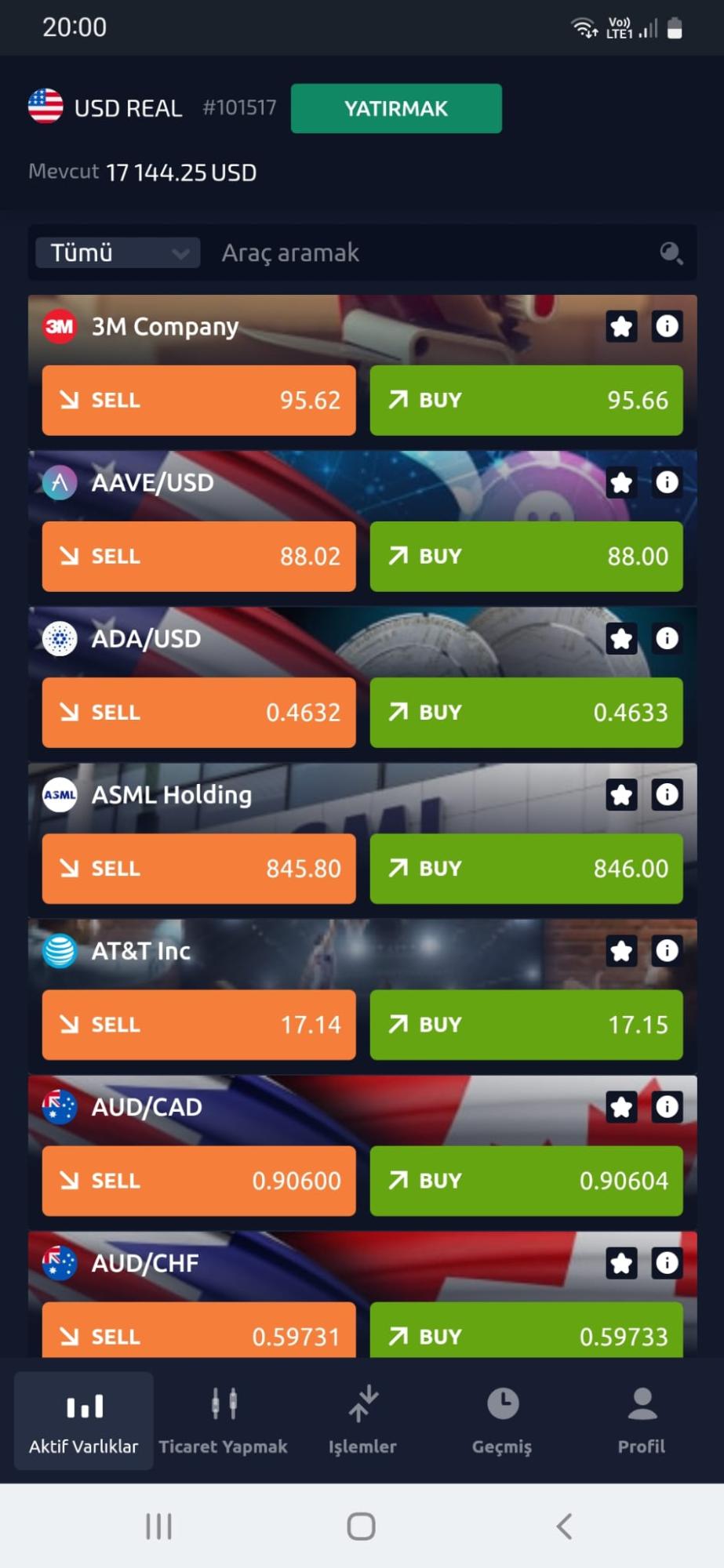Select the USD REAL account header
Image resolution: width=724 pixels, height=1568 pixels.
pyautogui.click(x=126, y=108)
